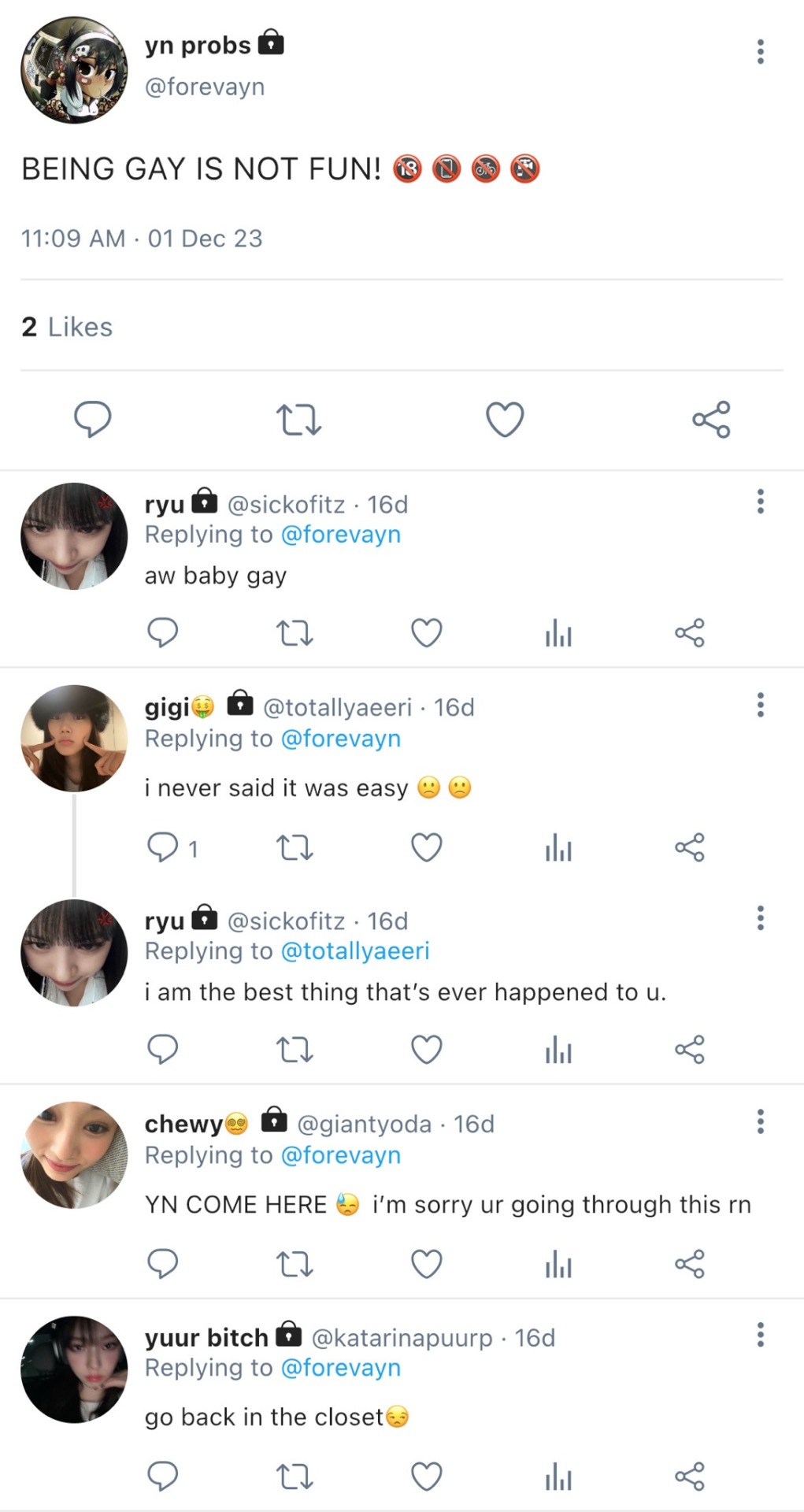Open @forevayn link in ryu's first reply

pyautogui.click(x=340, y=535)
